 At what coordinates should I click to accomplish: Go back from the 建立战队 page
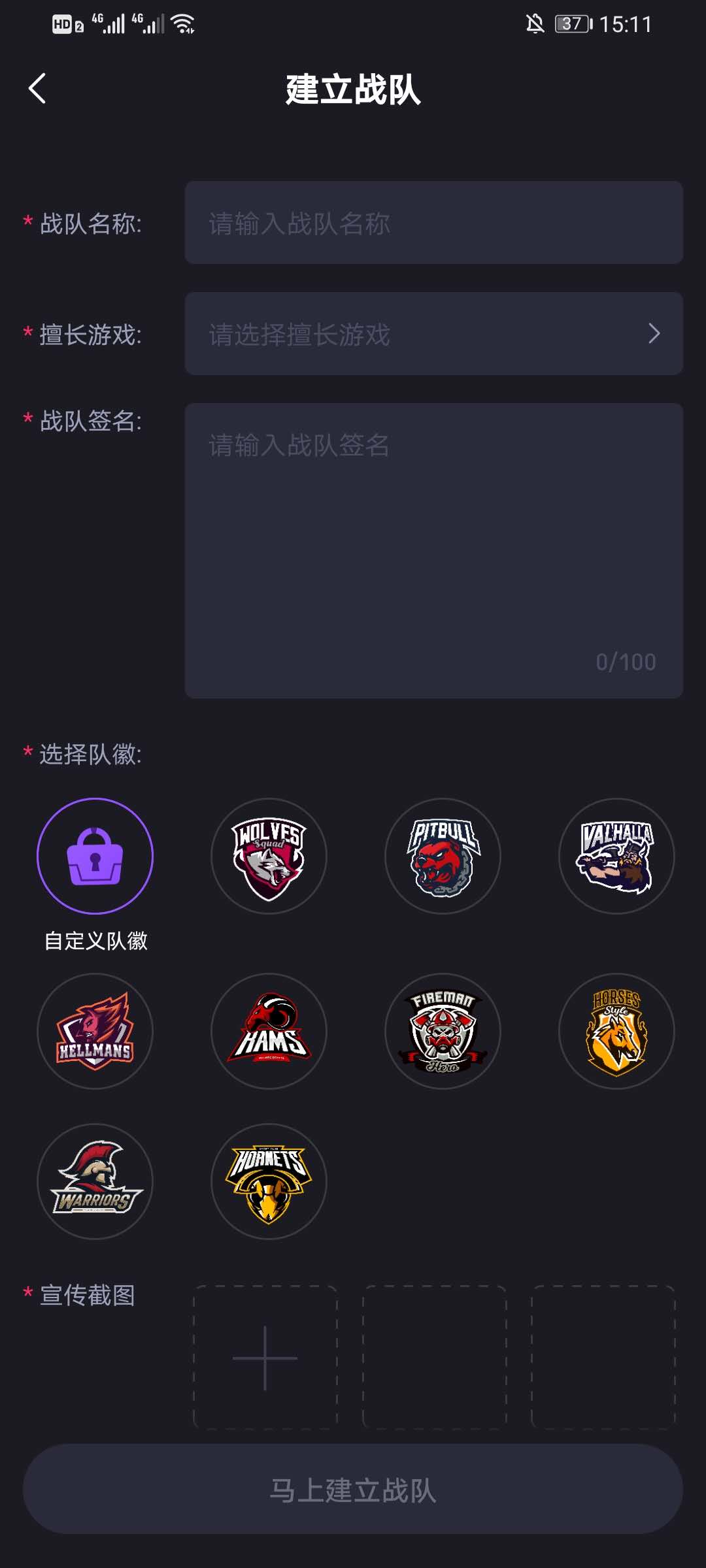37,88
